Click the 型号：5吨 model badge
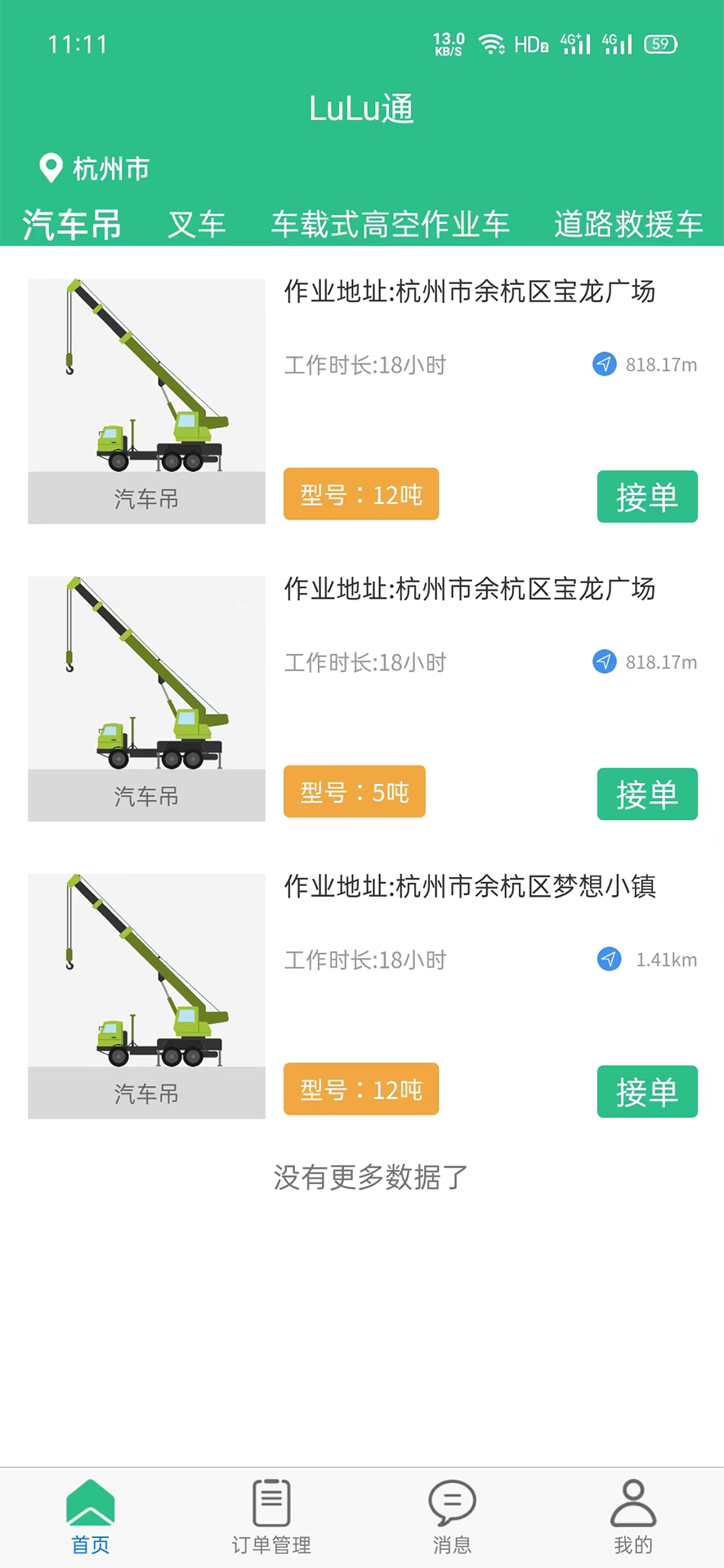 354,791
